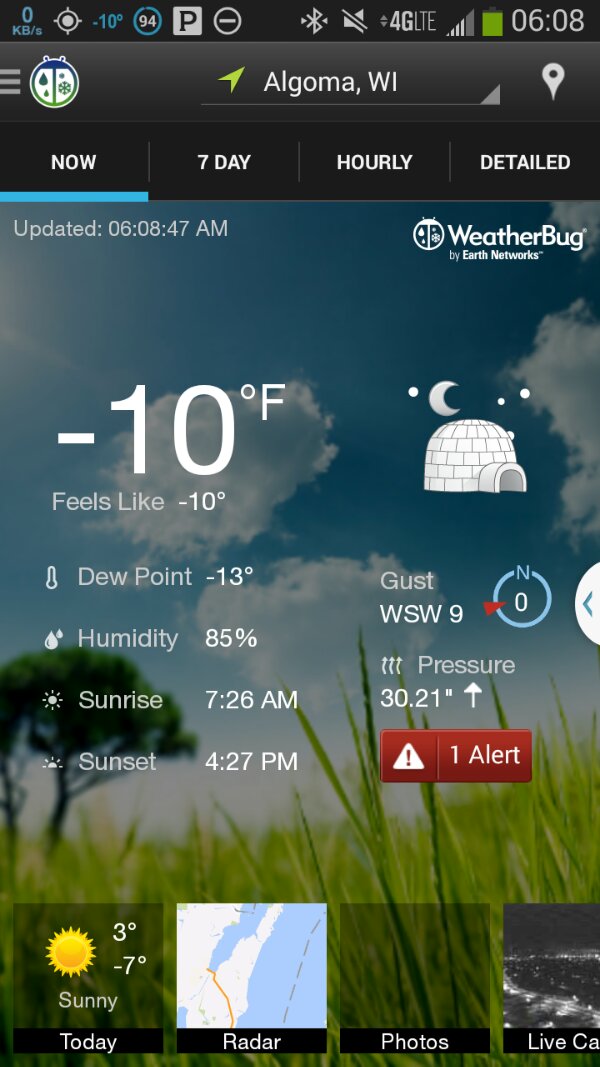Image resolution: width=600 pixels, height=1067 pixels.
Task: Open the Today forecast tile
Action: pos(88,978)
